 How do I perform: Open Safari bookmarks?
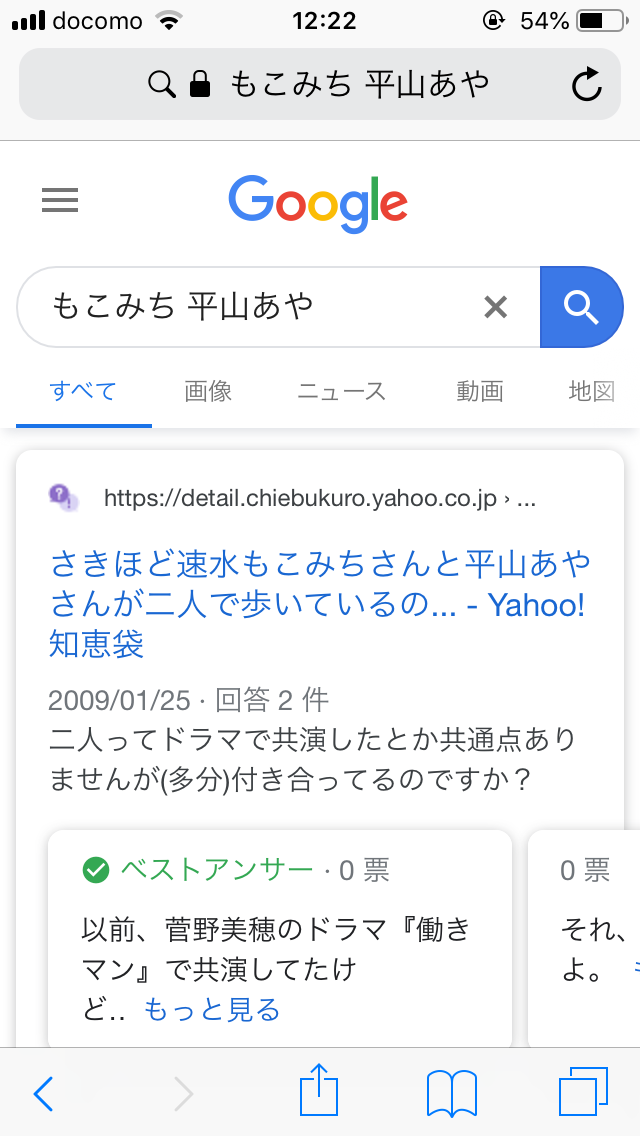pos(452,1093)
